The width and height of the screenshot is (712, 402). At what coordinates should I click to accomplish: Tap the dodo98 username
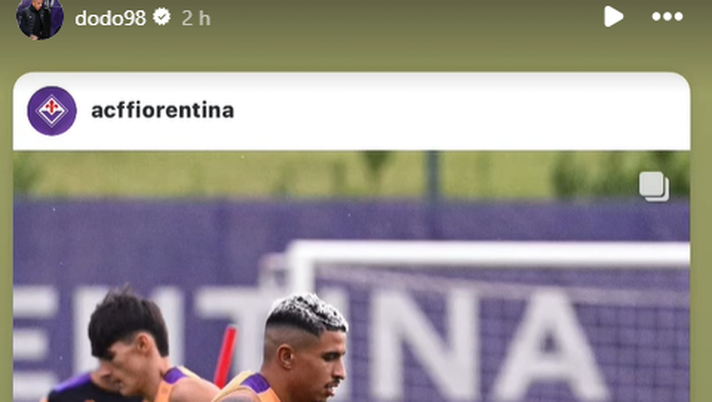[x=109, y=18]
